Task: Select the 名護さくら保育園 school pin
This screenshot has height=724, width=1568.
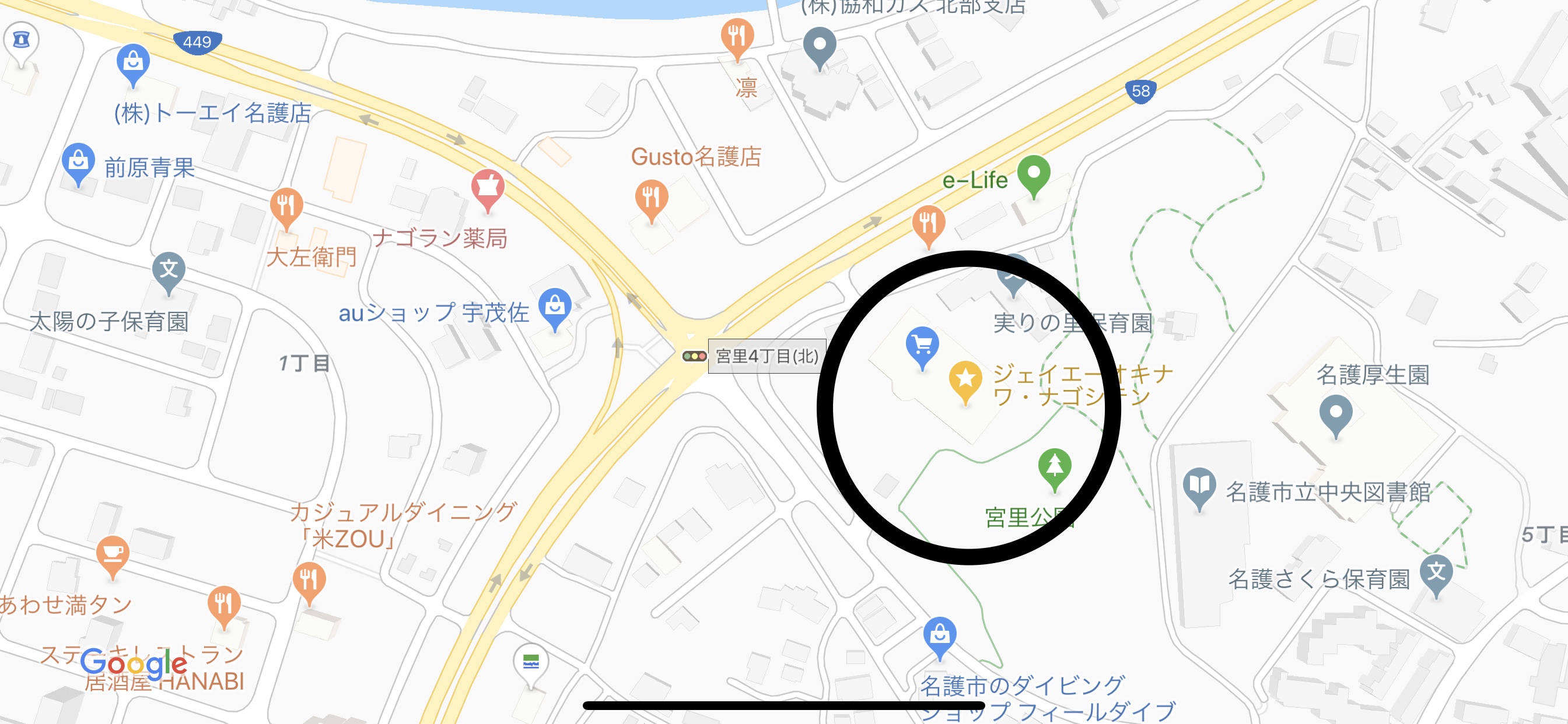Action: 1436,572
